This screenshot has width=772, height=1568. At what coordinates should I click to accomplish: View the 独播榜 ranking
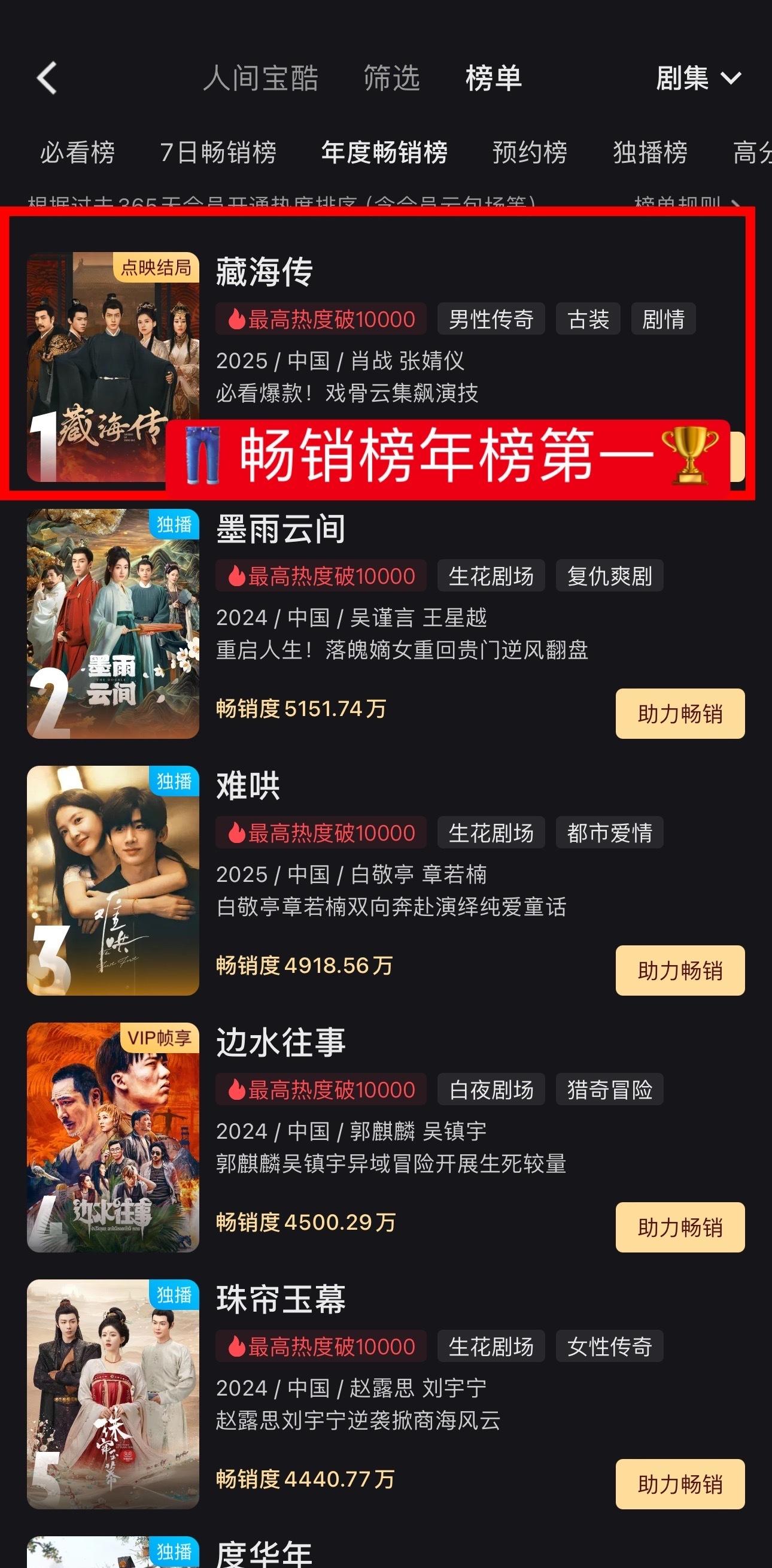click(x=650, y=152)
